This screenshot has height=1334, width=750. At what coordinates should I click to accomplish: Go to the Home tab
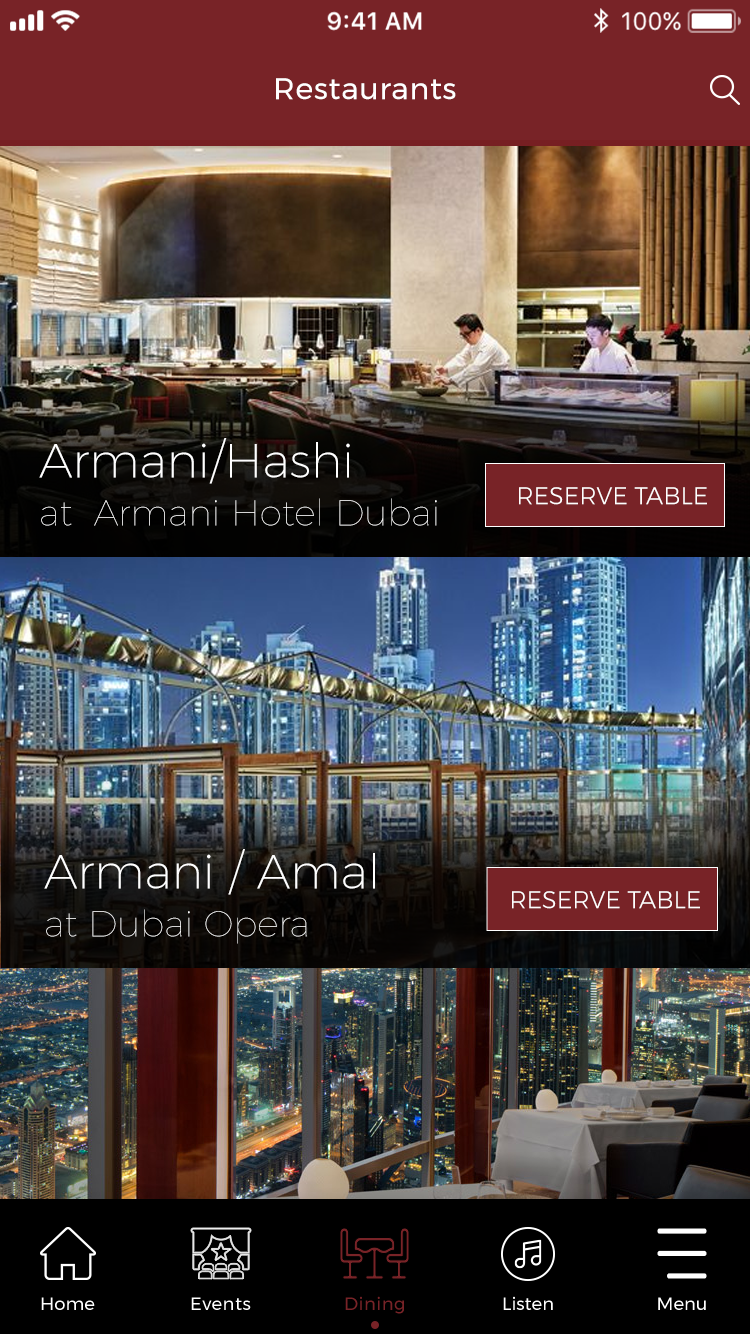[x=68, y=1268]
